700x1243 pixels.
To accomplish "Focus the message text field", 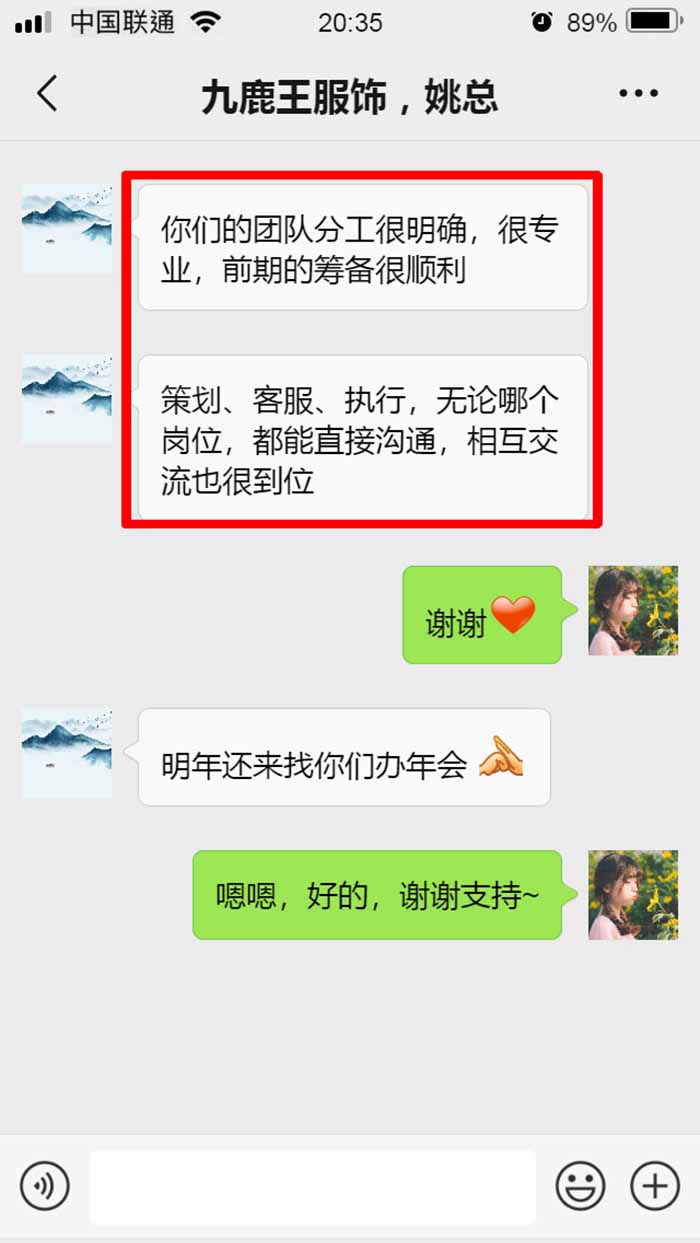I will [x=312, y=1187].
